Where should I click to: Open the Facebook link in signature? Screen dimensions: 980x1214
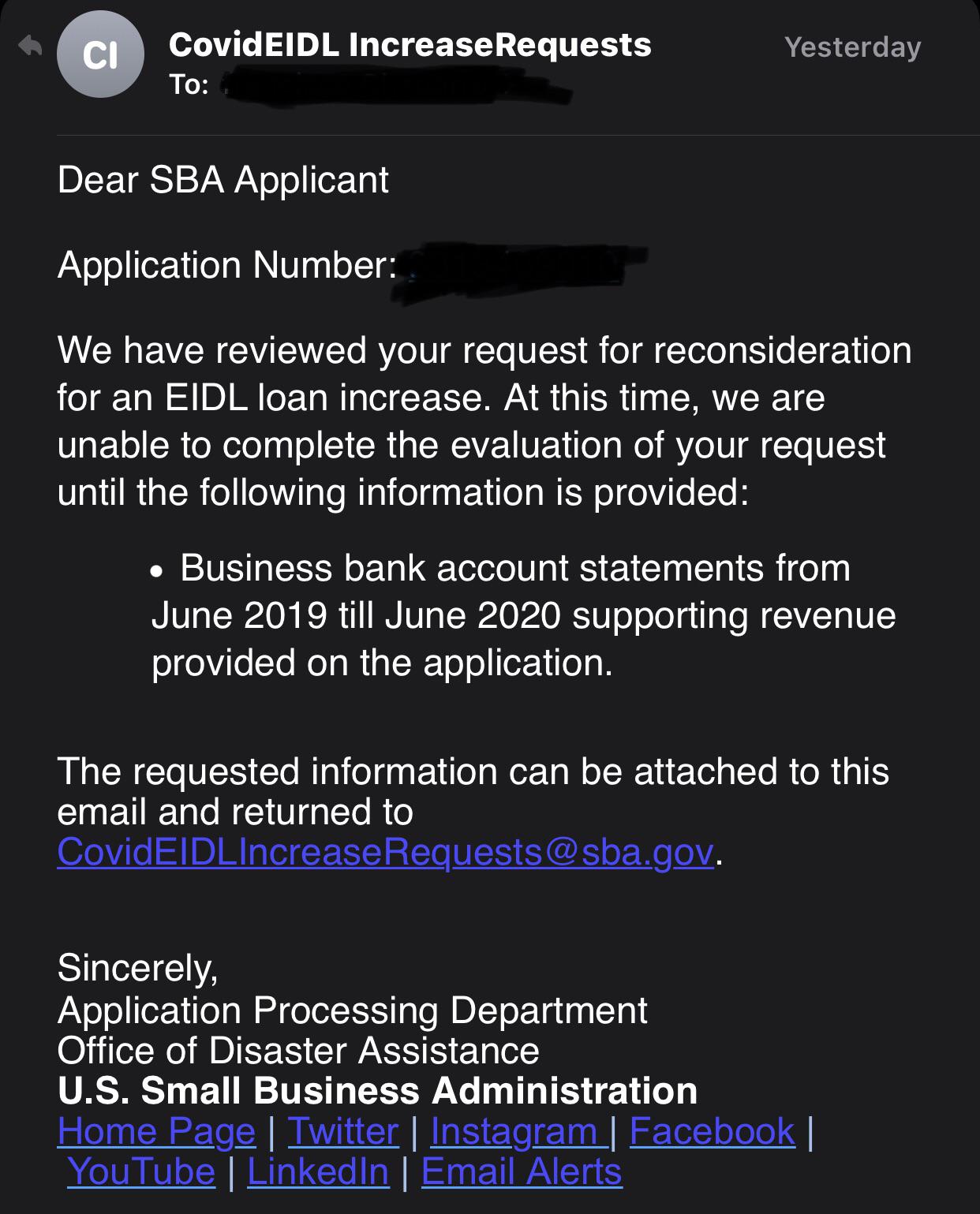[712, 1131]
